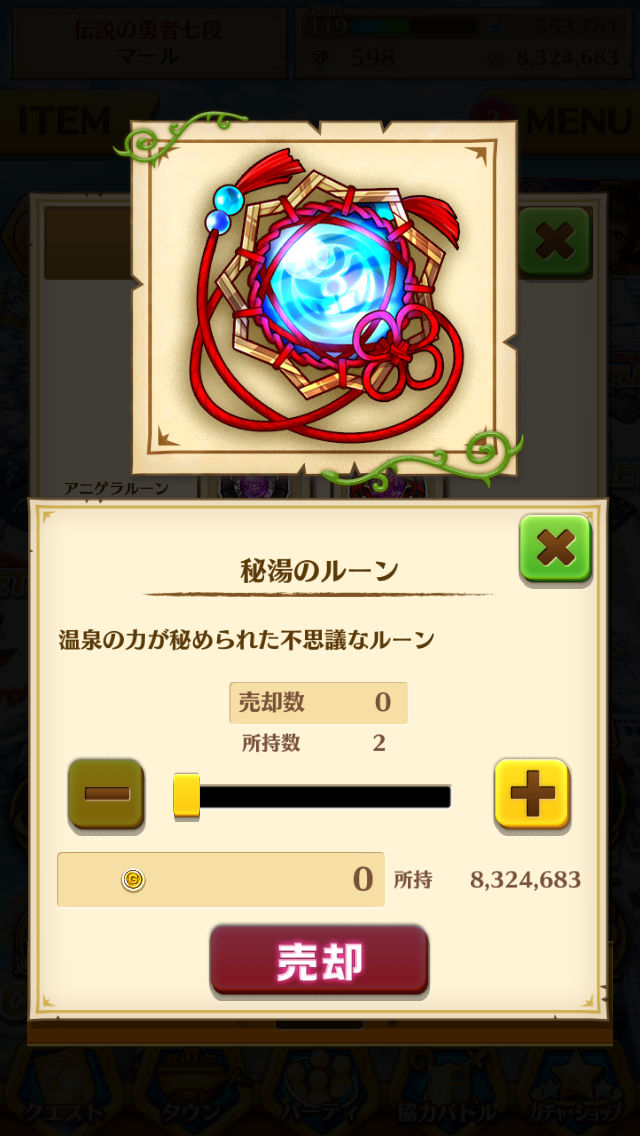Increase the sell quantity with plus button
Screen dimensions: 640x1136
[x=532, y=794]
